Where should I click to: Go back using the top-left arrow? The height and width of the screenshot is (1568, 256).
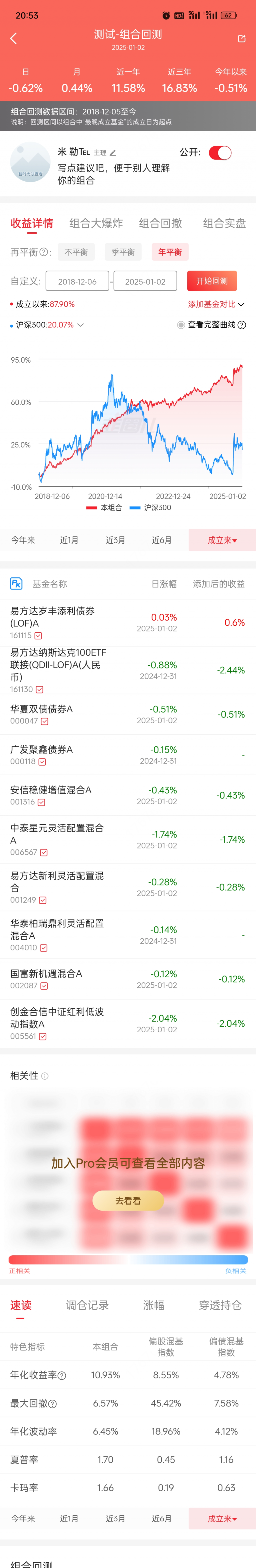click(13, 39)
